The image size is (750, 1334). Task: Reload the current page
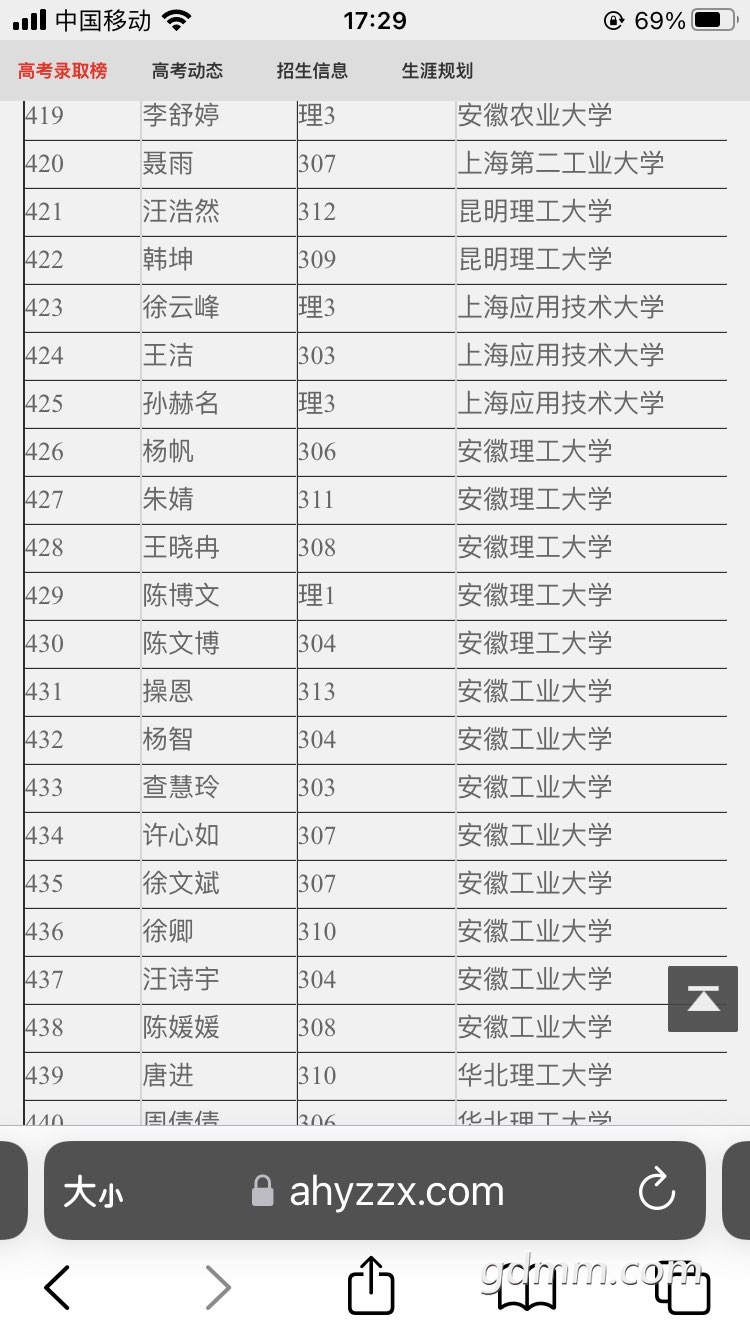657,1191
